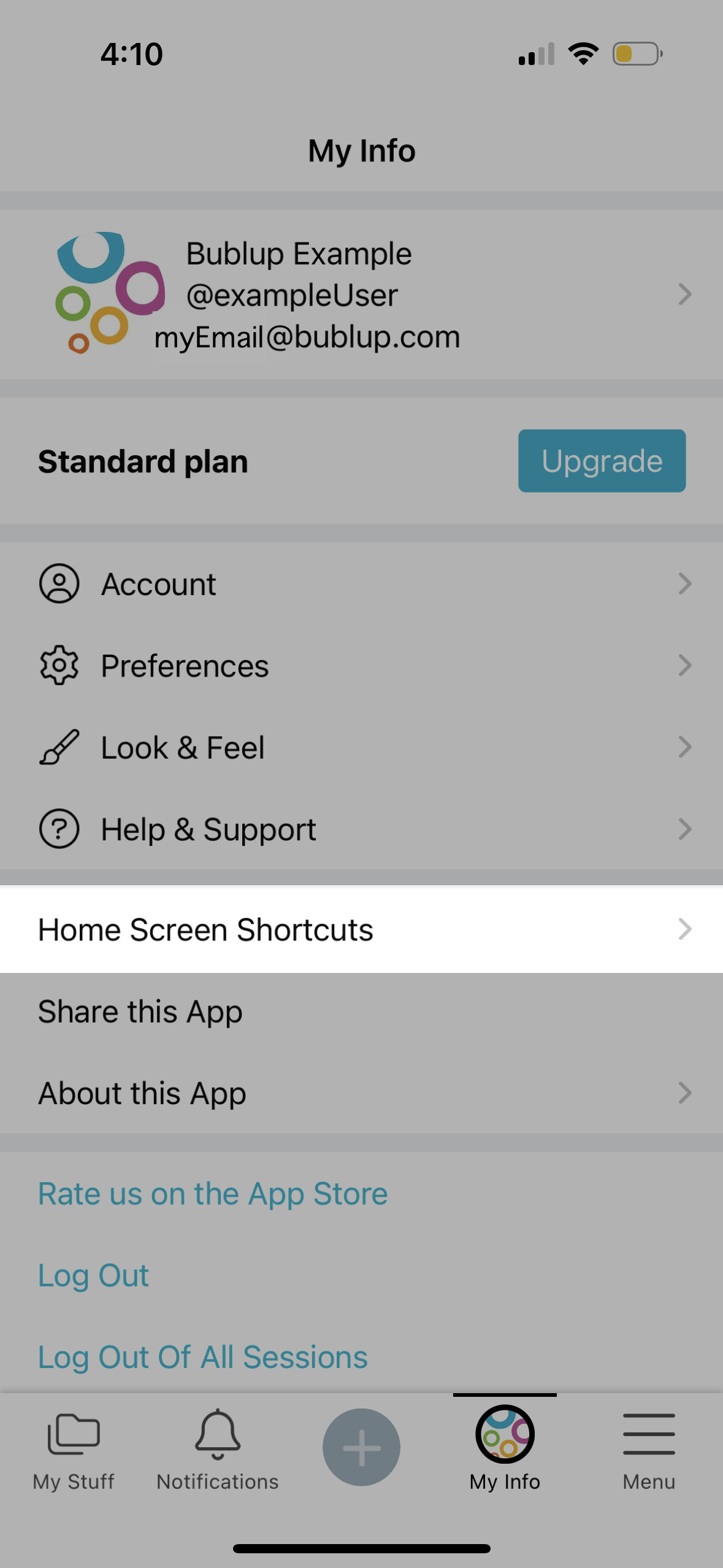Open Look & Feel options
The height and width of the screenshot is (1568, 723).
361,747
